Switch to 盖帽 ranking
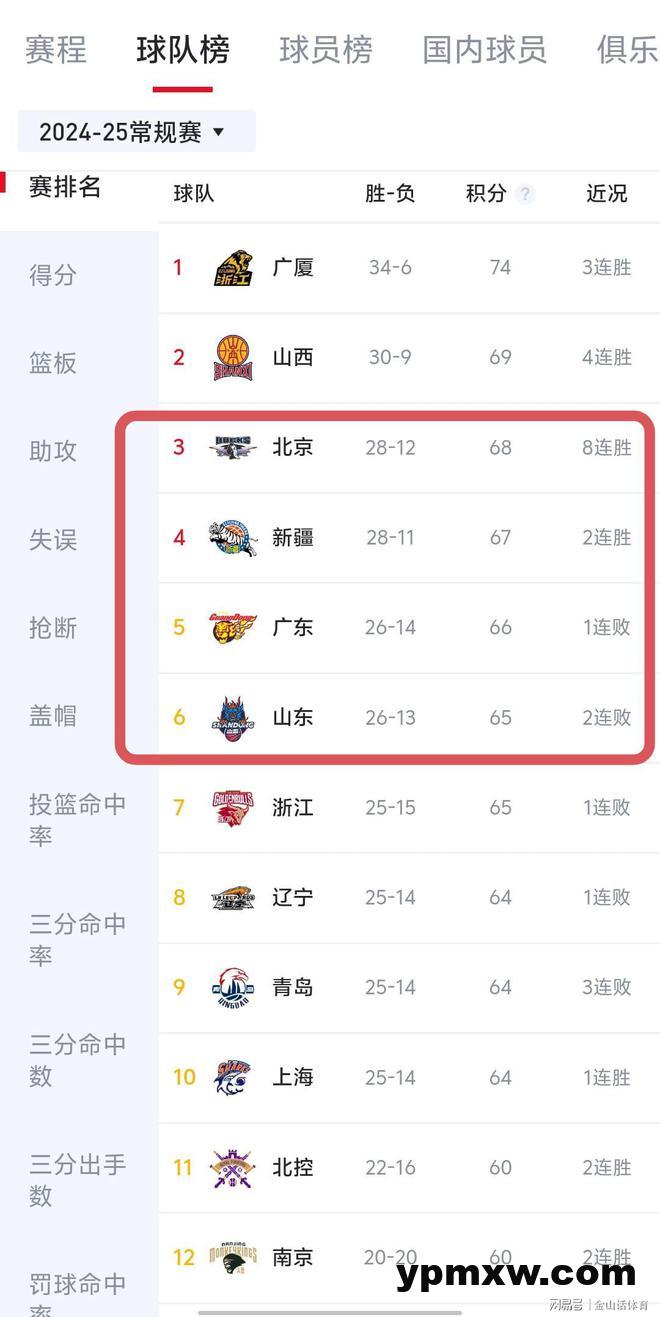Screen dimensions: 660x1317 (53, 716)
